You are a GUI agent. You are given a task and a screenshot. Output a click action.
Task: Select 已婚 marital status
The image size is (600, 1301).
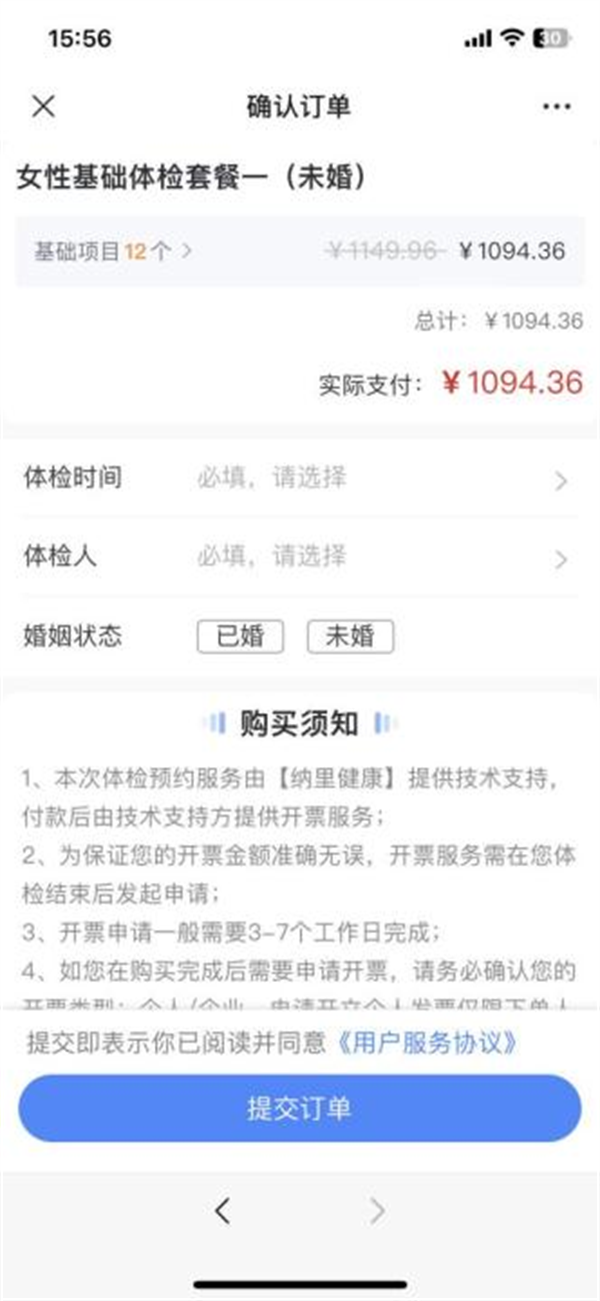click(240, 637)
